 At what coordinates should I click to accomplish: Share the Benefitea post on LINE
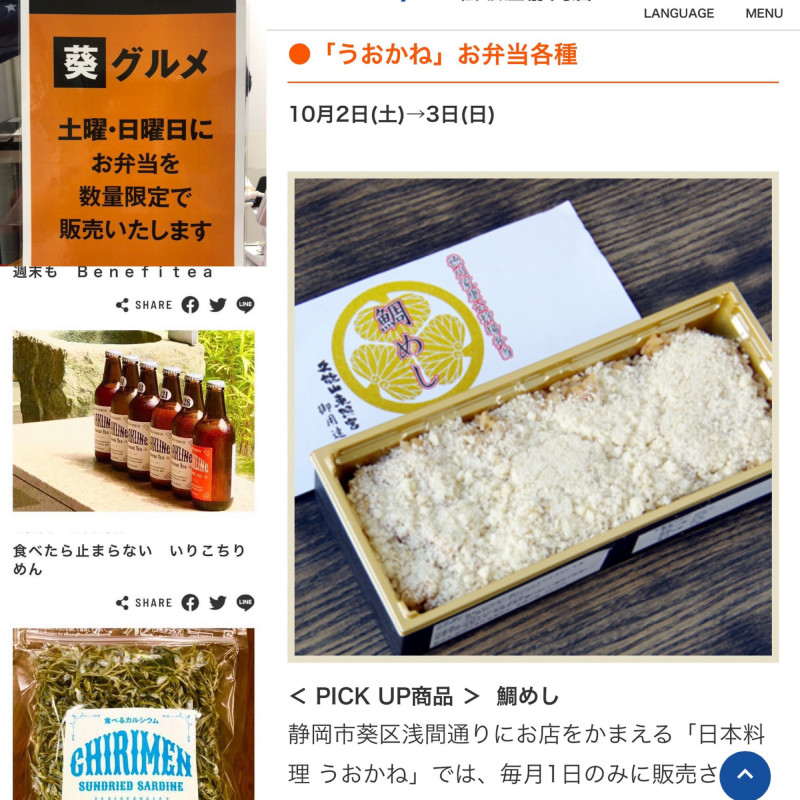[x=245, y=305]
